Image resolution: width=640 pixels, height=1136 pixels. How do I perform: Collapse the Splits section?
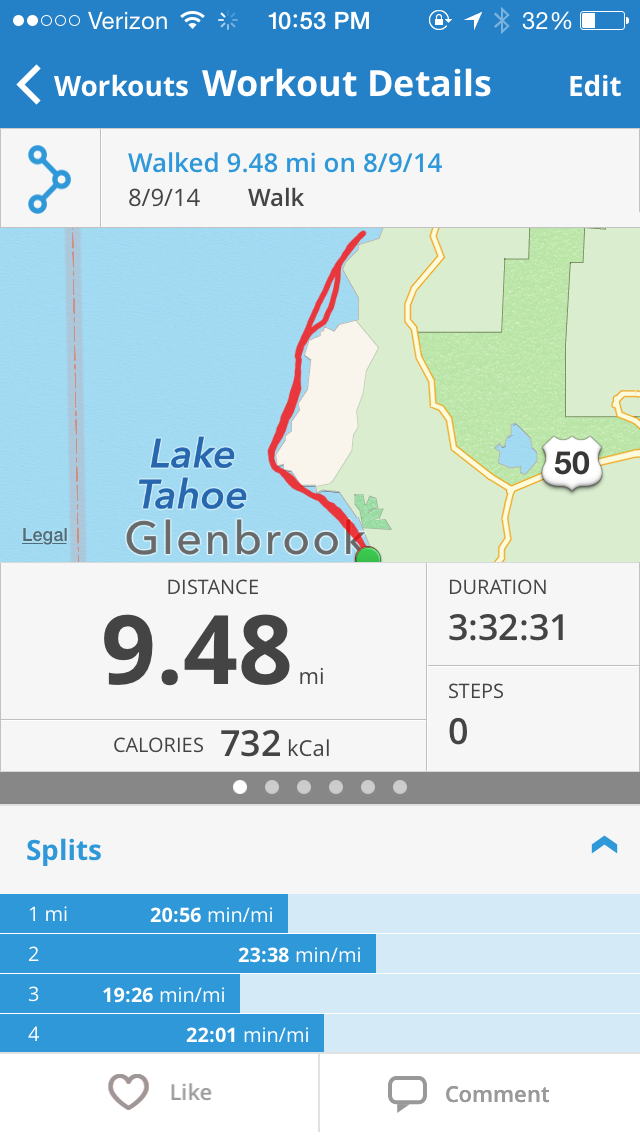point(604,845)
